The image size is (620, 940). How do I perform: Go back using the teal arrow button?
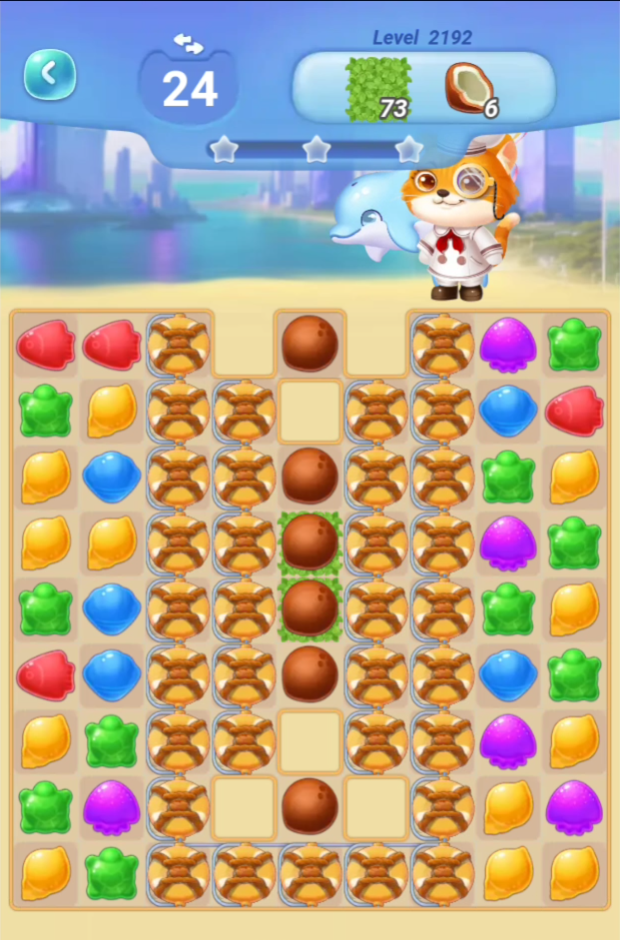(x=50, y=74)
